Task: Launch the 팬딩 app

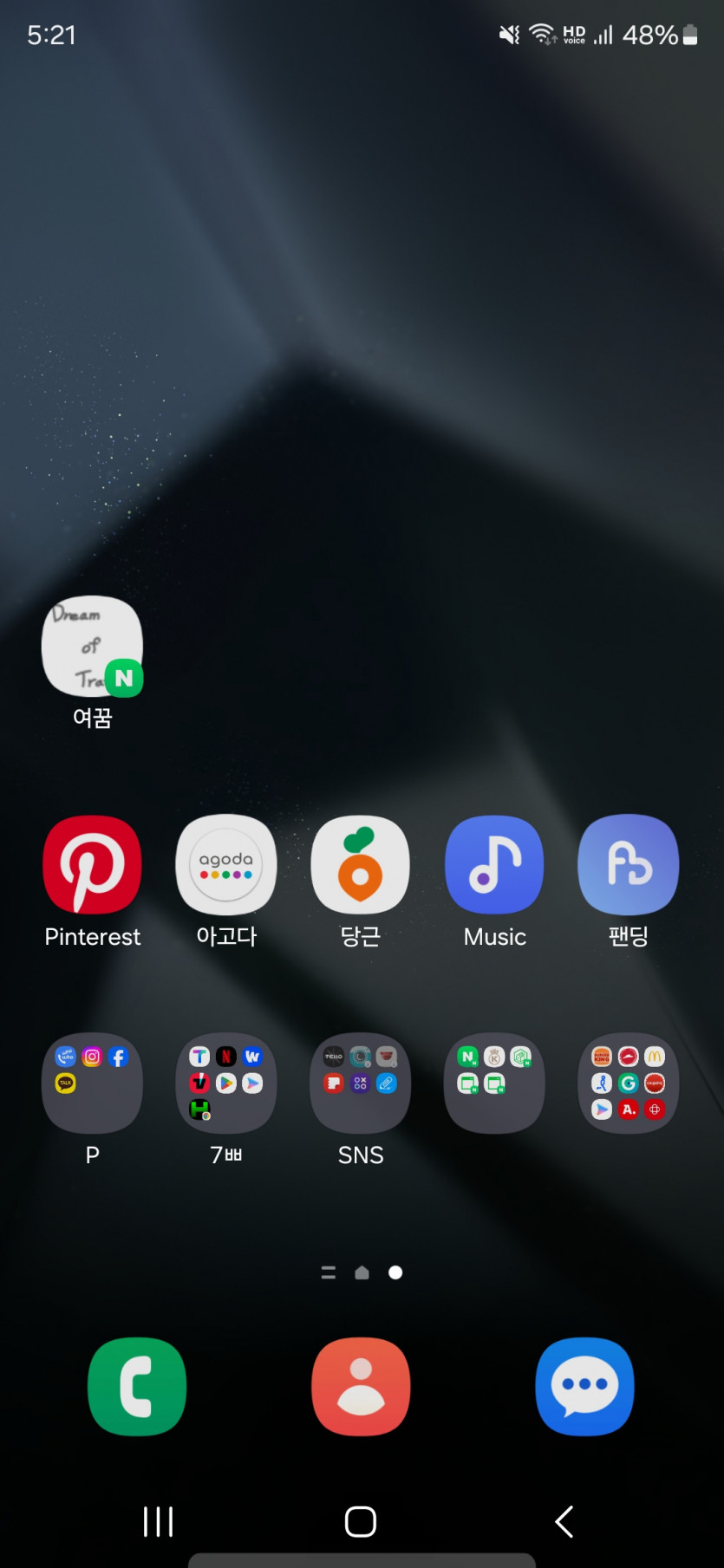Action: pyautogui.click(x=628, y=864)
